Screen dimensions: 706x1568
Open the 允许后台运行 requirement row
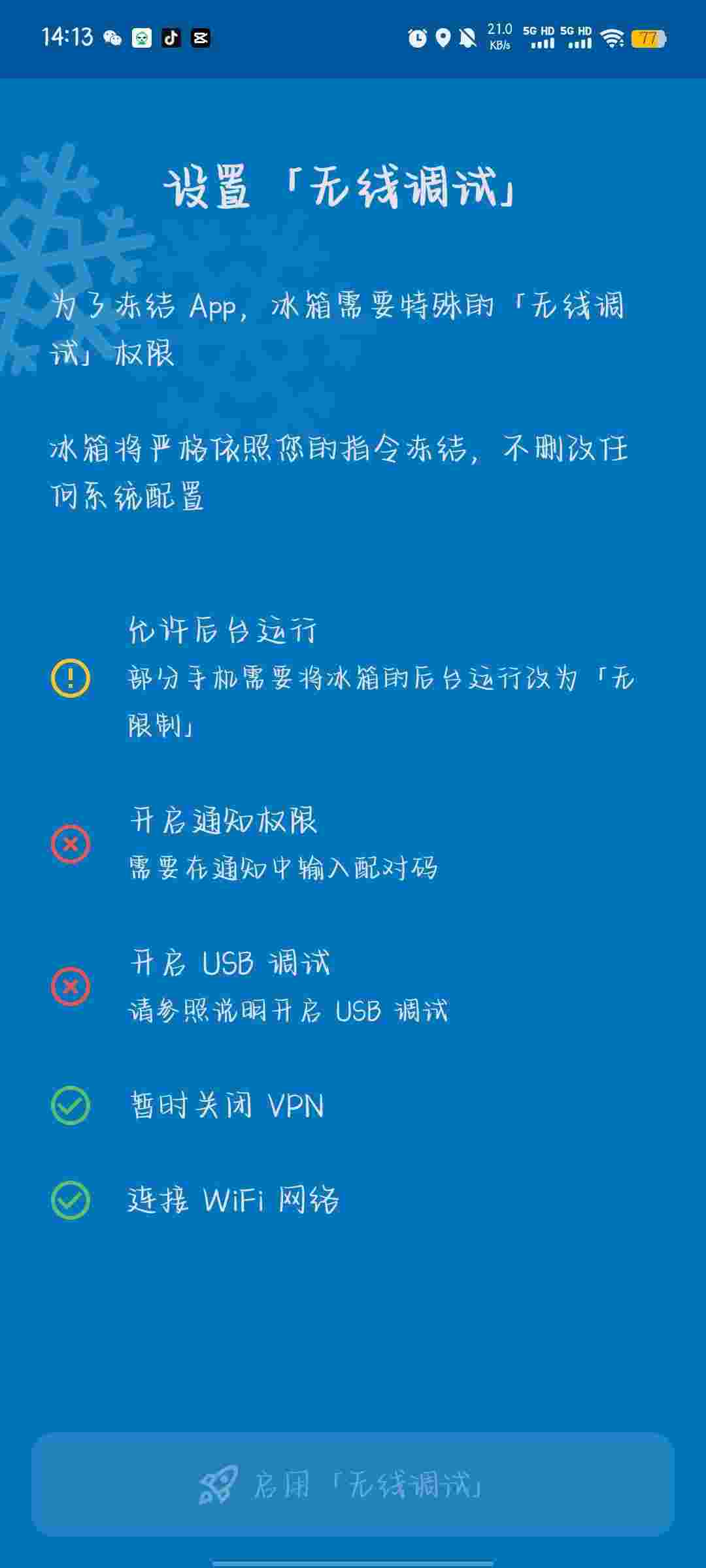click(353, 678)
